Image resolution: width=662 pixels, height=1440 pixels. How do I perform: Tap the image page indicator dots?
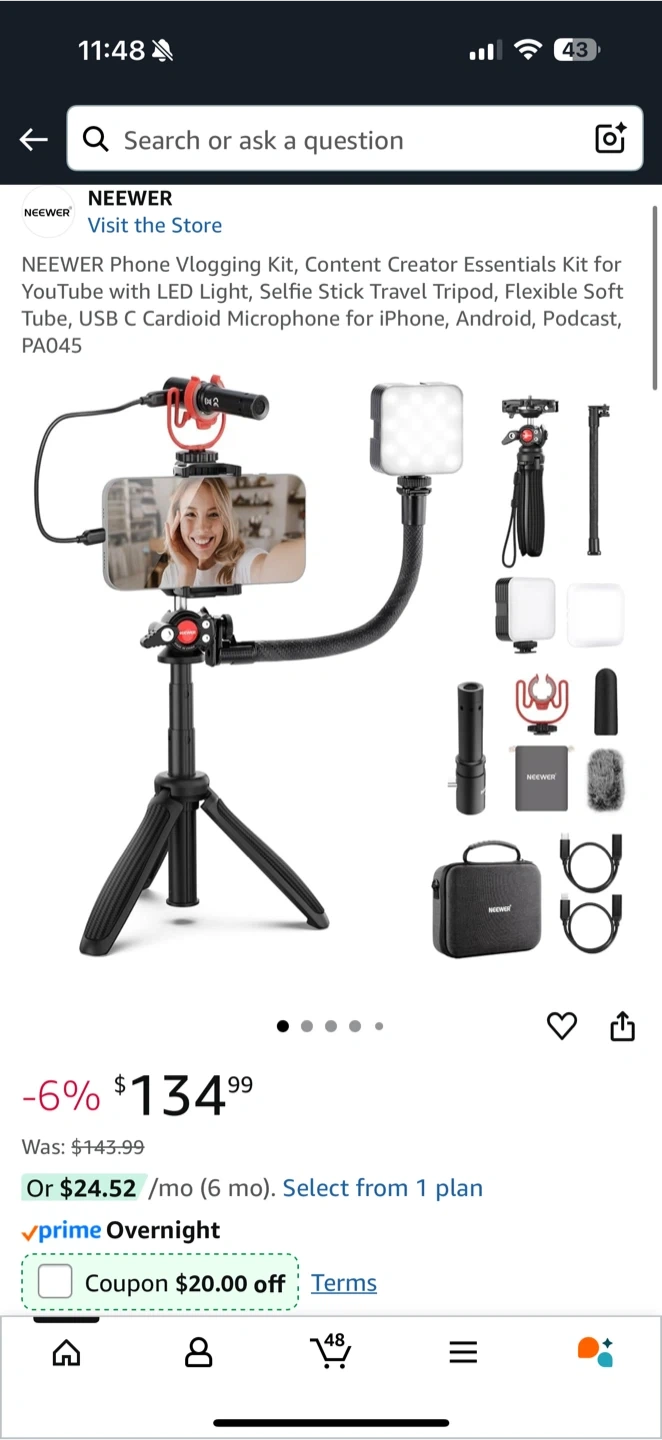(331, 1026)
